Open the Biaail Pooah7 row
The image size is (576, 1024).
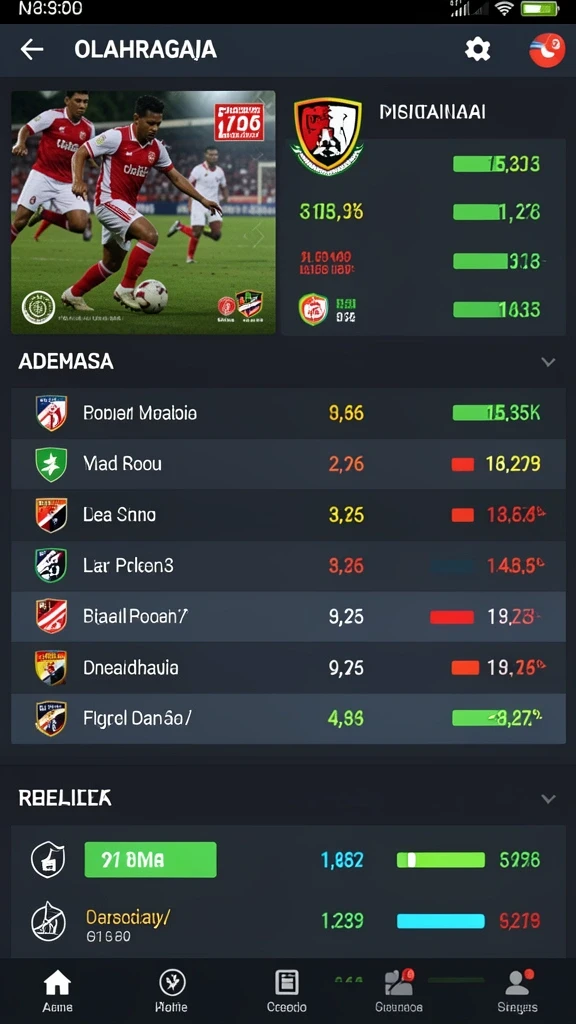tap(288, 617)
